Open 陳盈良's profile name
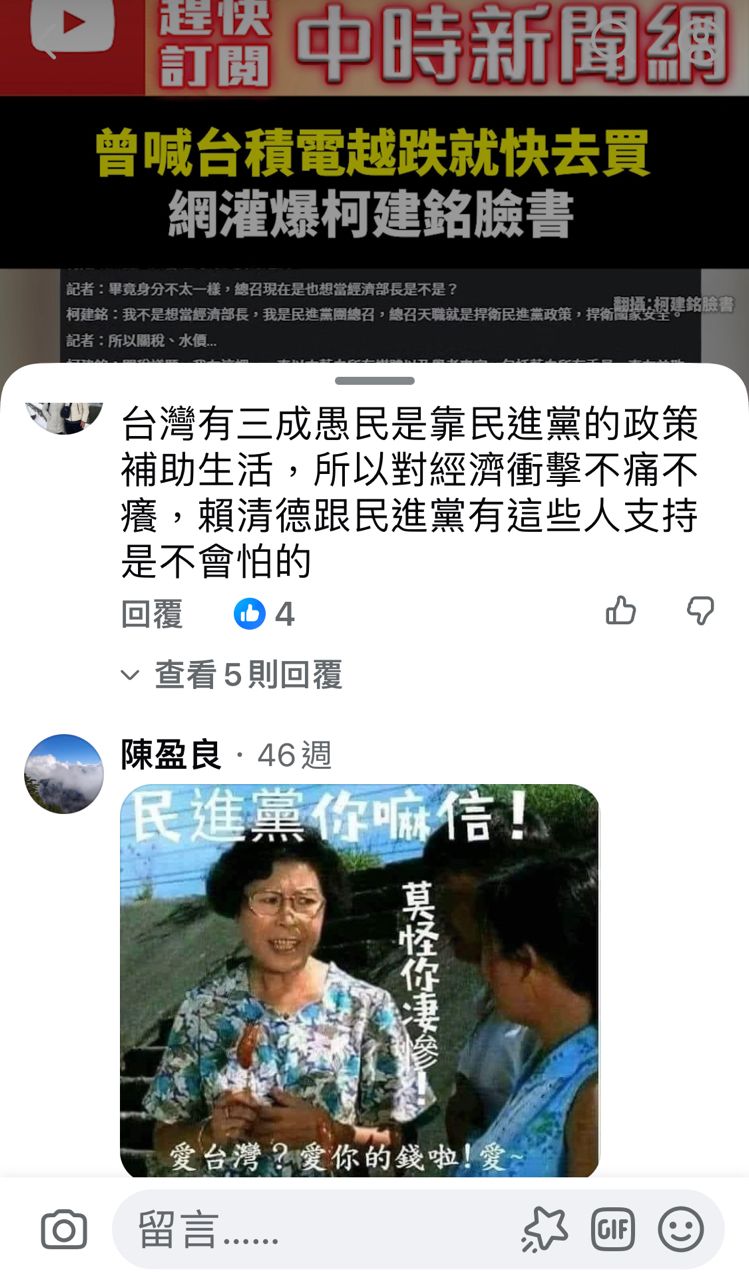The image size is (749, 1280). (171, 755)
